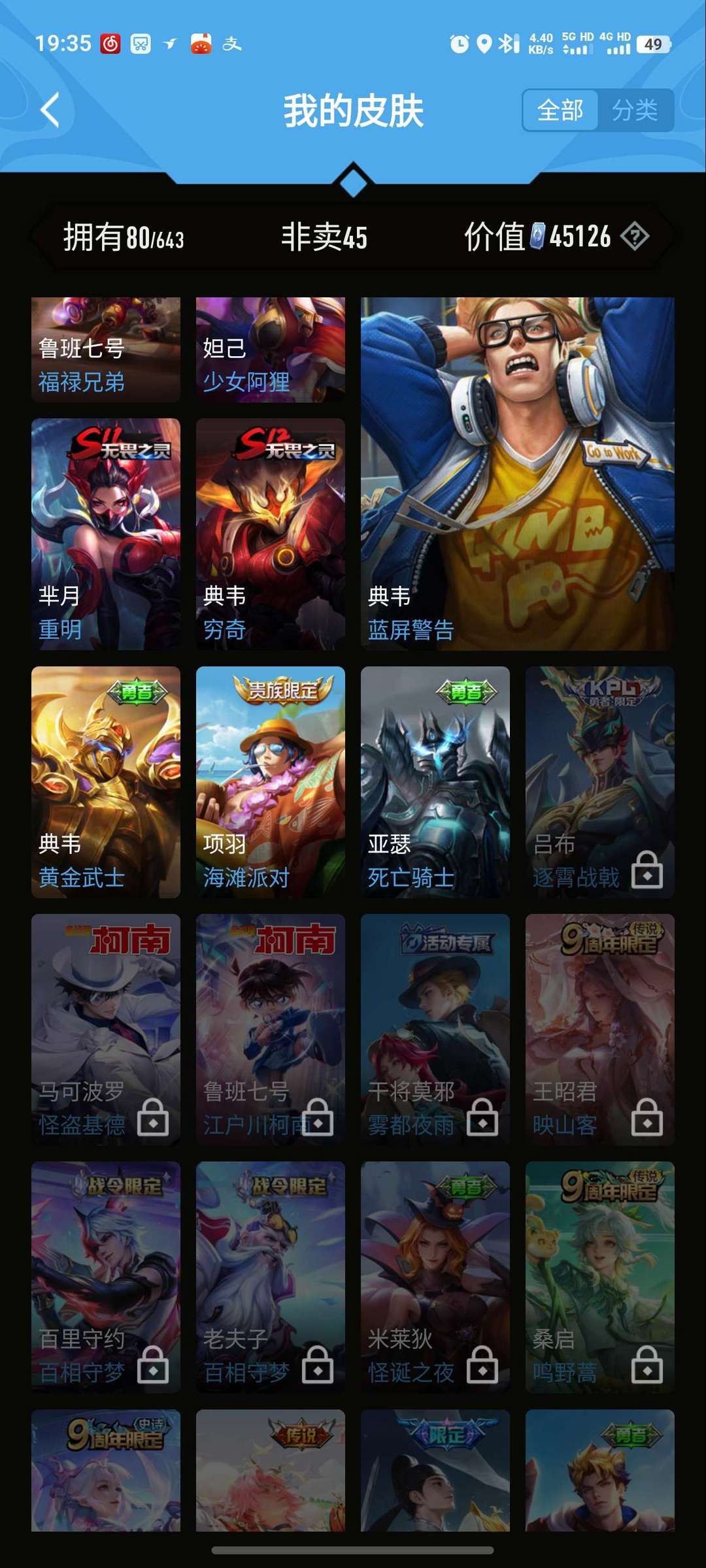Open locked 吕布 逐霄战戟 skin
Screen dimensions: 706x1568
point(600,782)
